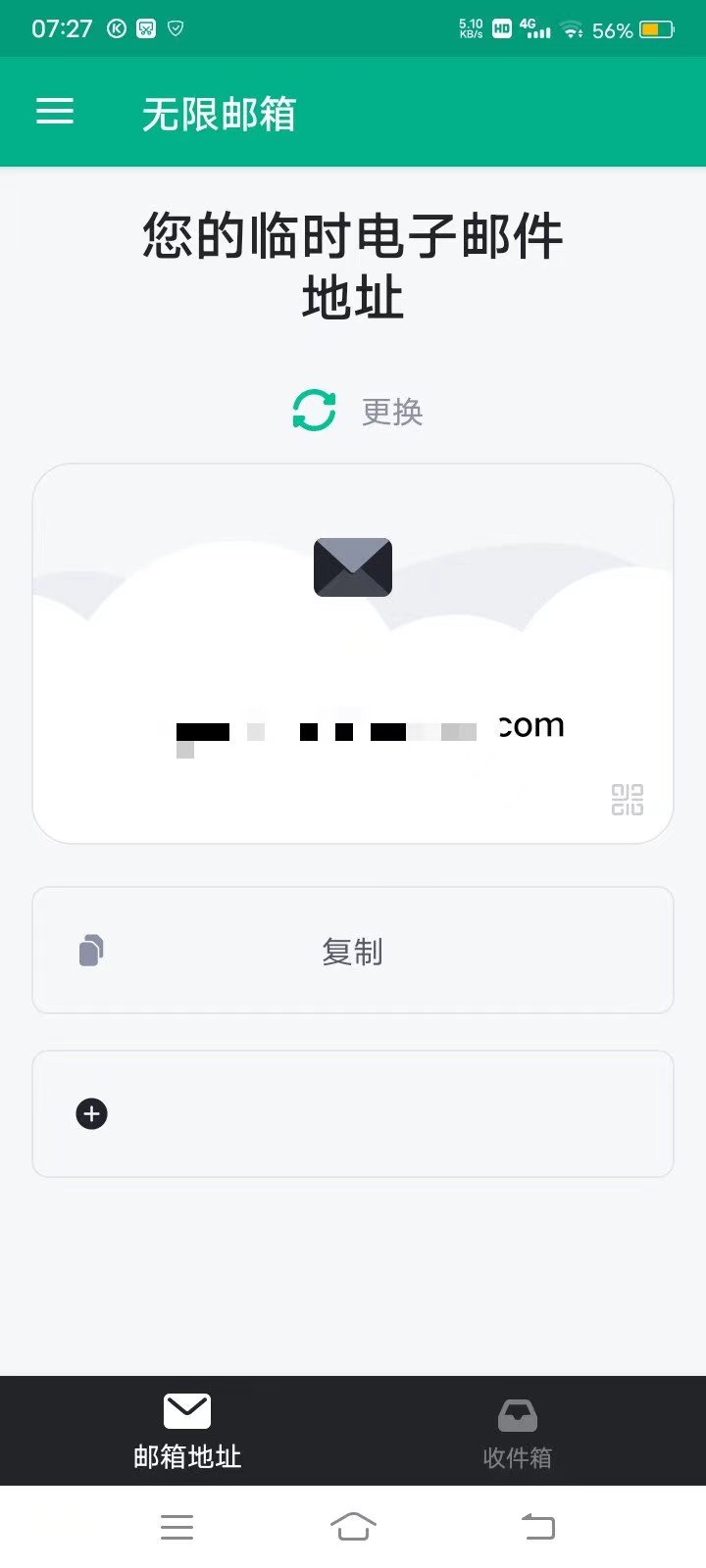Tap the plus icon to add new address
The image size is (706, 1568).
click(91, 1113)
